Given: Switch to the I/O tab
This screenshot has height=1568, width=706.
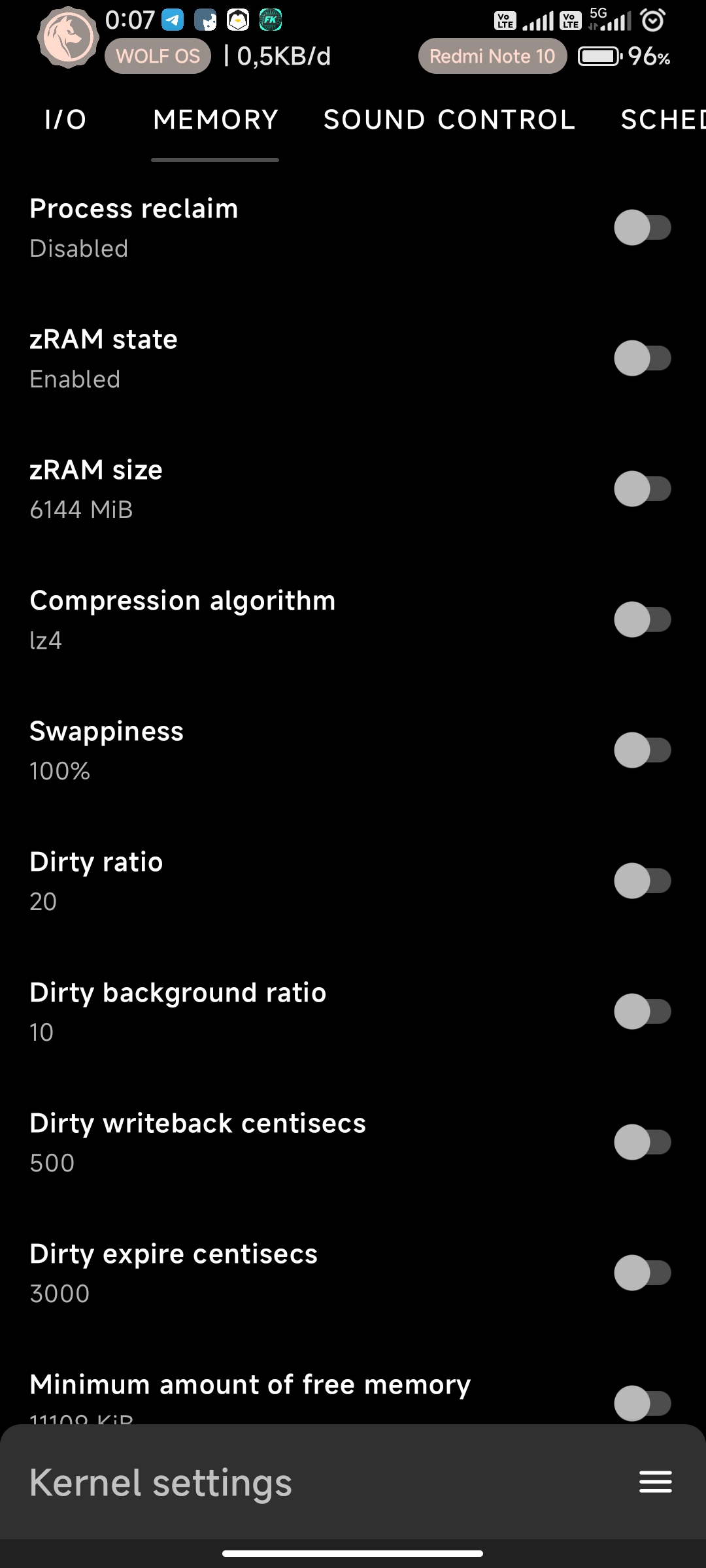Looking at the screenshot, I should click(x=65, y=120).
